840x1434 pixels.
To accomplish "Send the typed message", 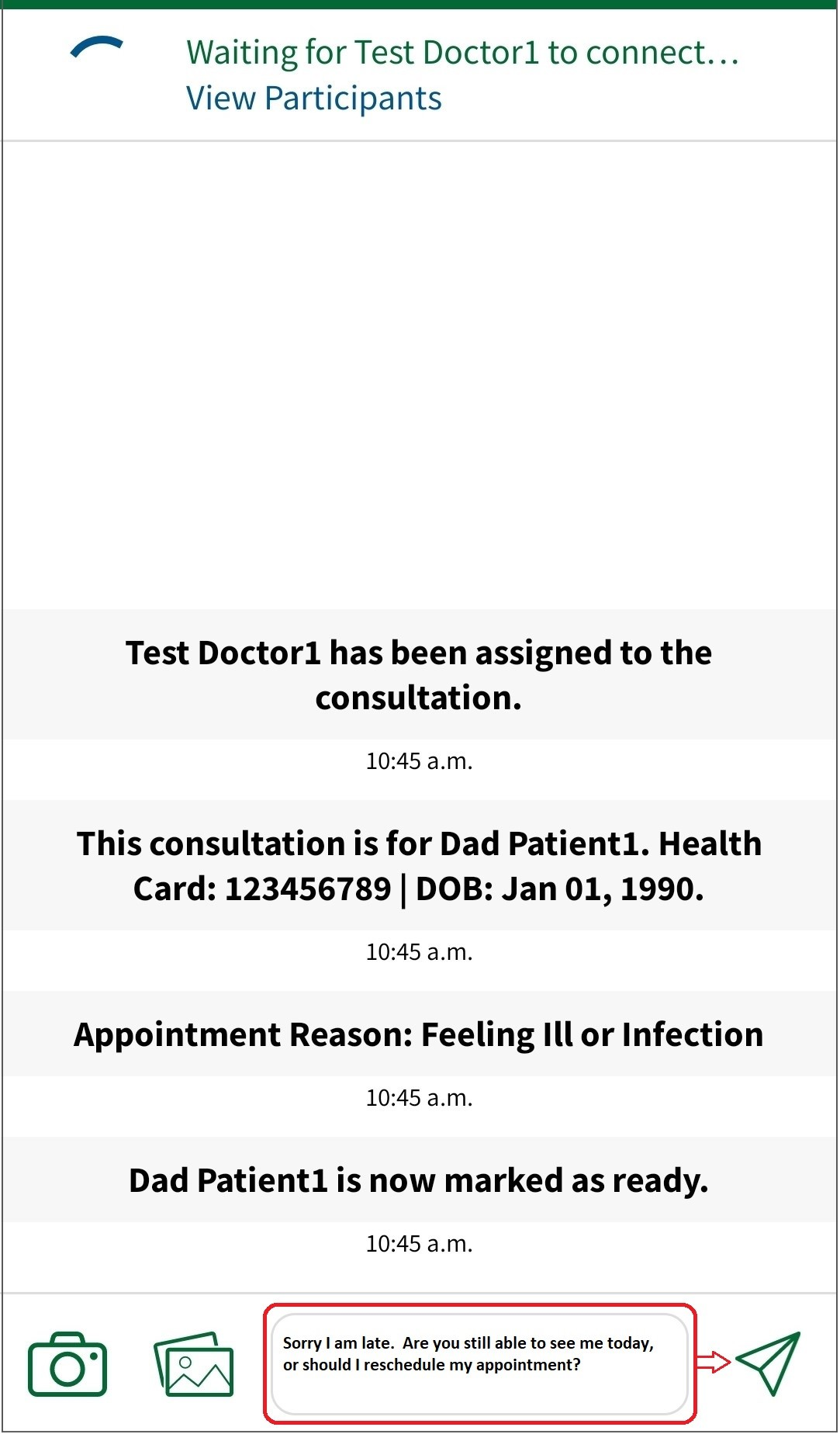I will [x=768, y=1362].
